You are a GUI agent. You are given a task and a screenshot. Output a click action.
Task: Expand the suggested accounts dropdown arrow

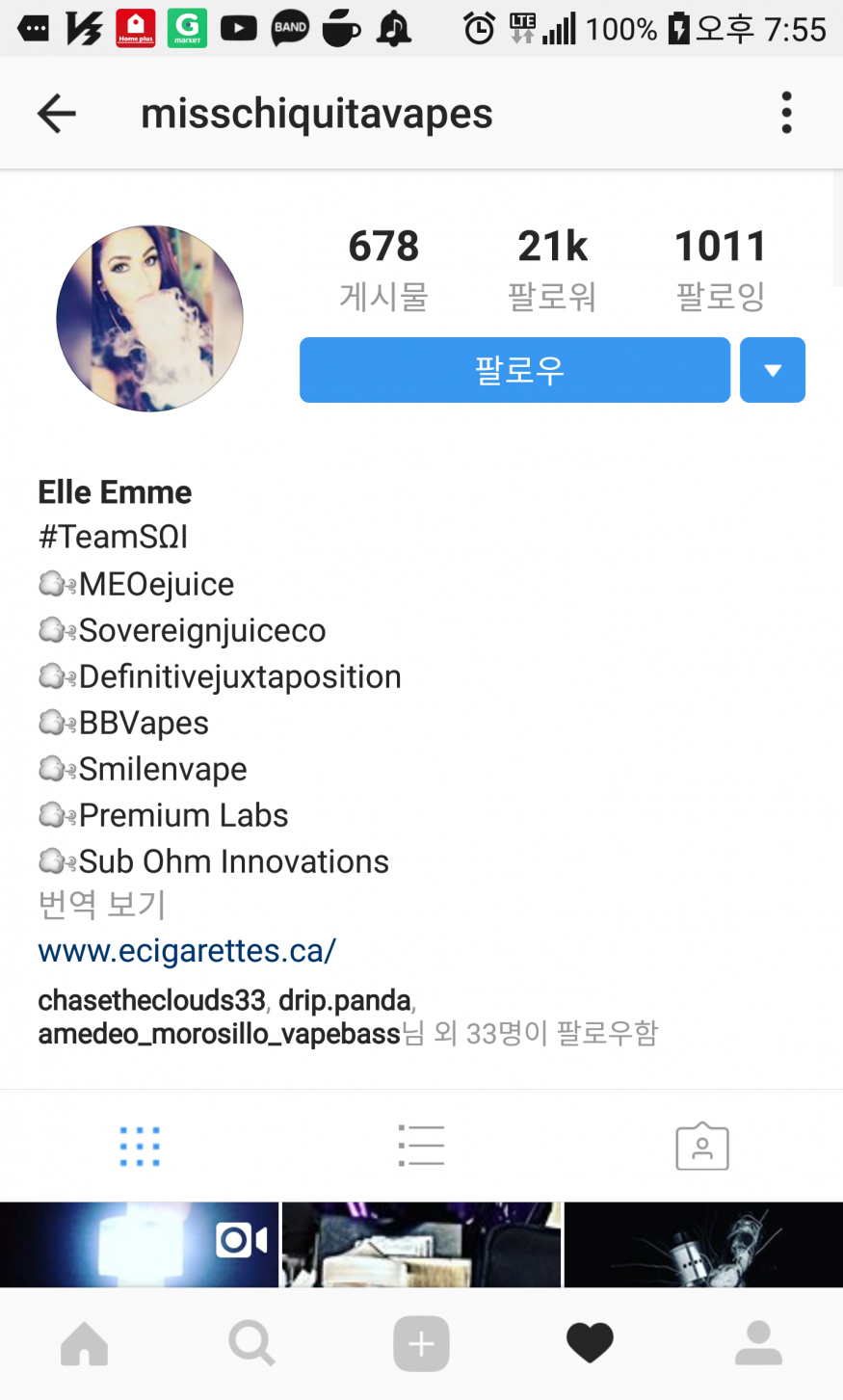pyautogui.click(x=772, y=370)
